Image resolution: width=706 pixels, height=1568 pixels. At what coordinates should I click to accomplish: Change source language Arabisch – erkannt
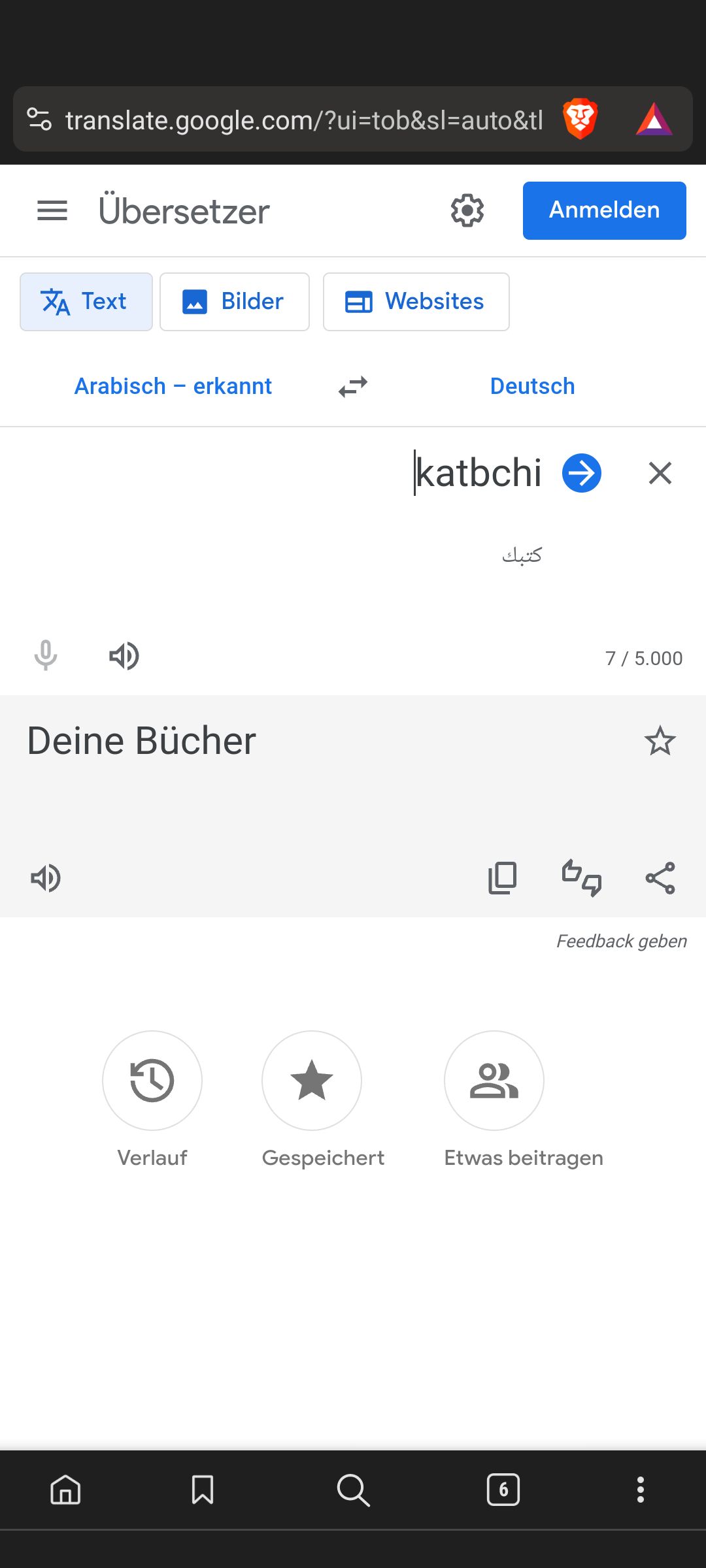(173, 386)
